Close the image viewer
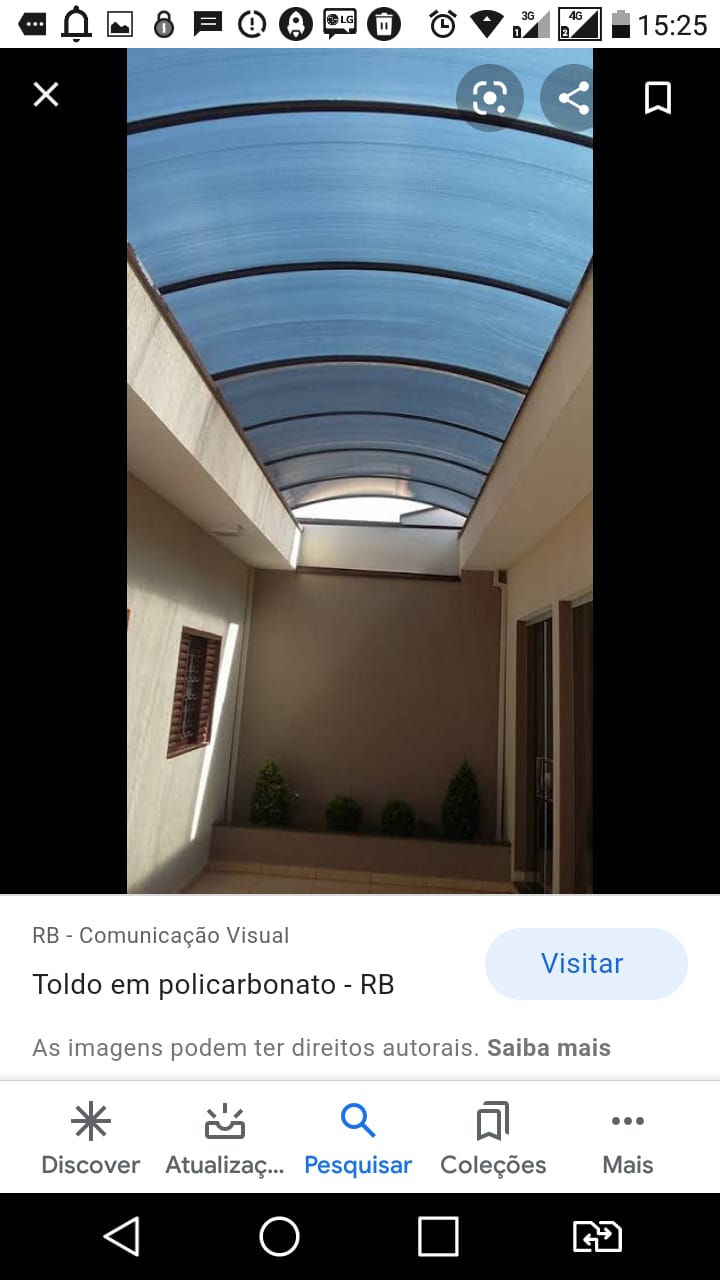This screenshot has width=720, height=1280. (46, 95)
